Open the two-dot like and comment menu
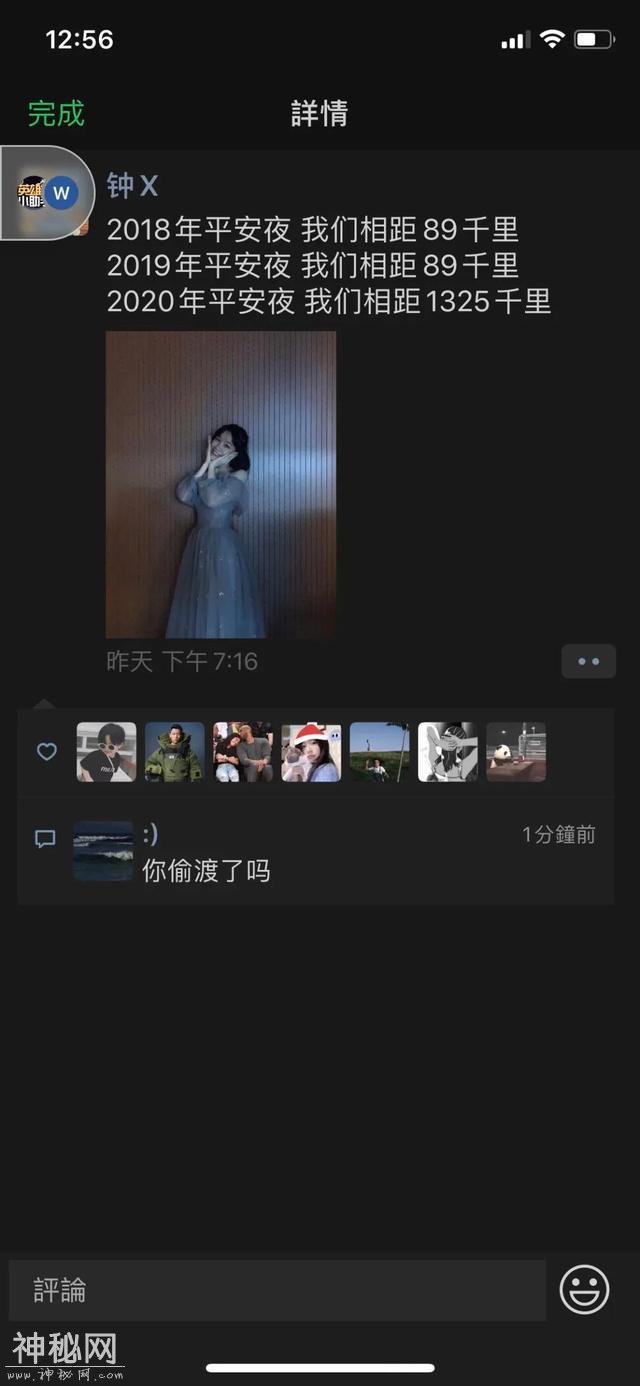This screenshot has width=640, height=1386. click(x=588, y=661)
